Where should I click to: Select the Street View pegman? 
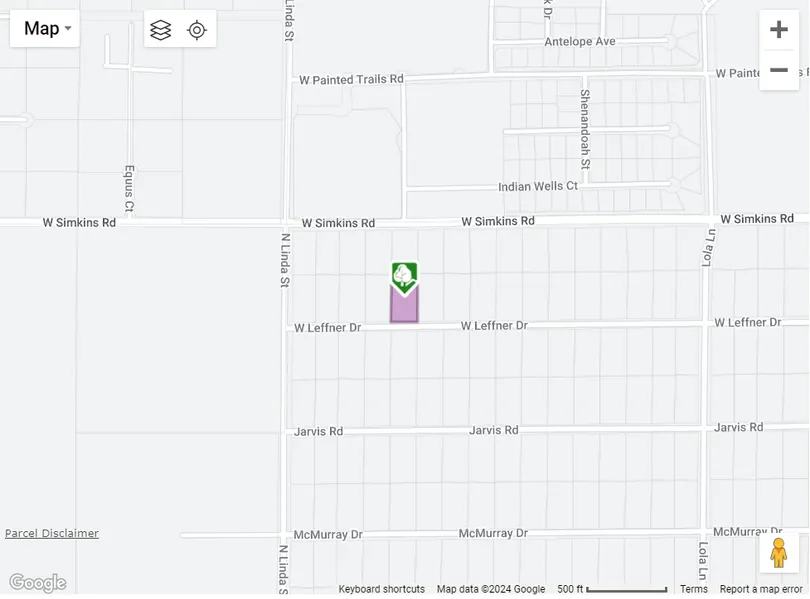pyautogui.click(x=778, y=553)
